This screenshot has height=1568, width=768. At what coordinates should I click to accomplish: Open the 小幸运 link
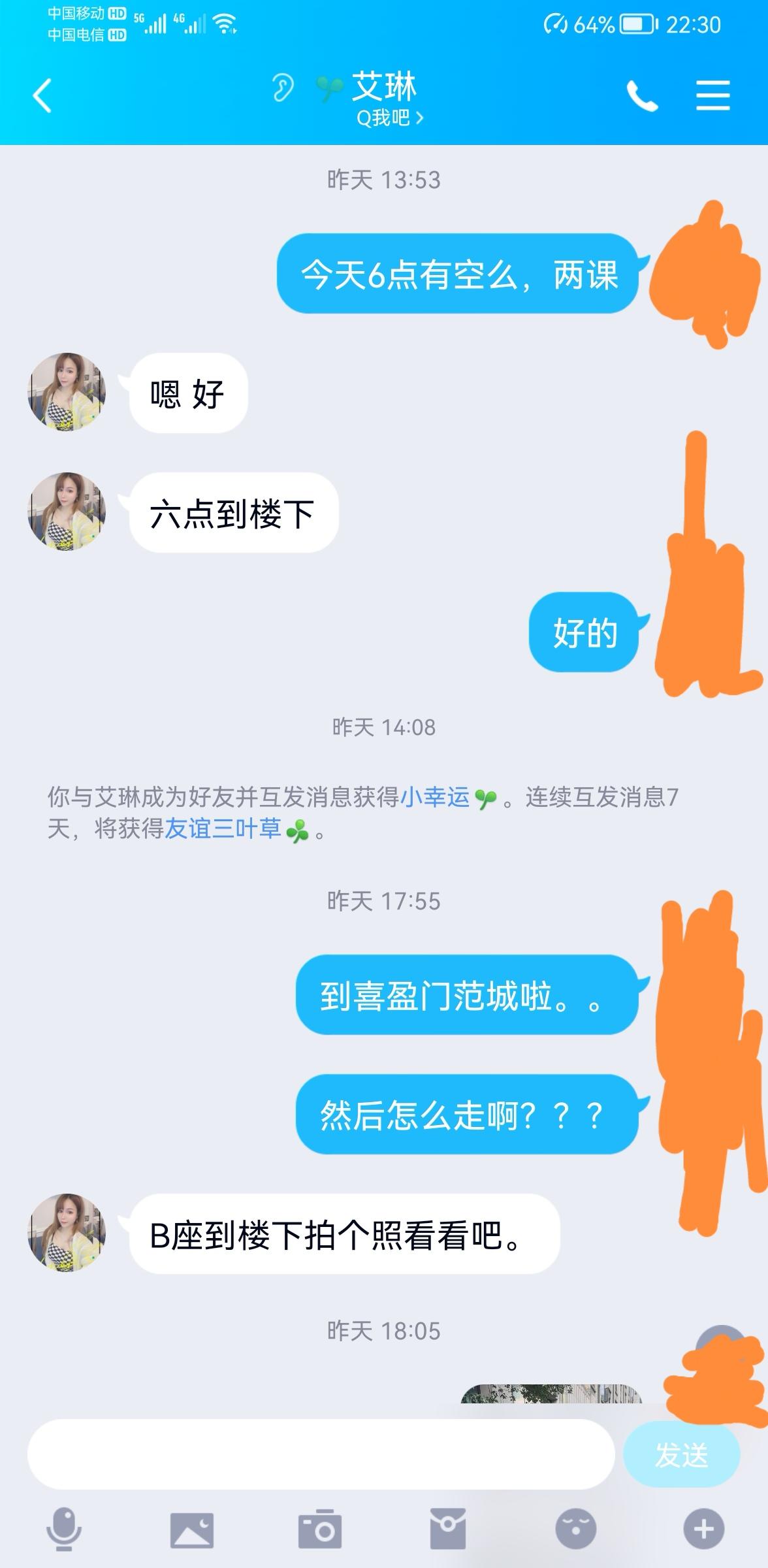(x=435, y=797)
